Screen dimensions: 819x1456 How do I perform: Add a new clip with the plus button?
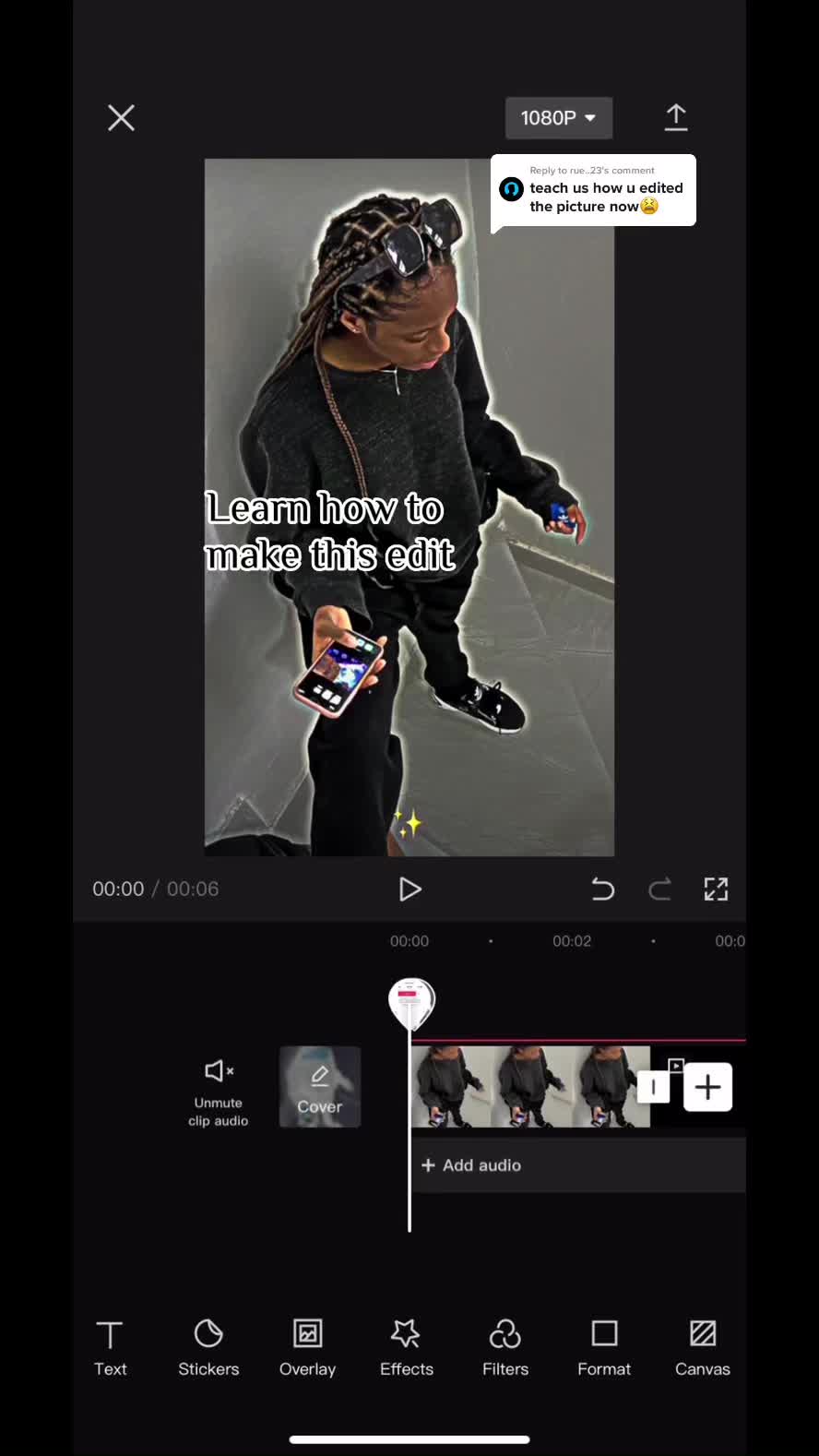(x=707, y=1087)
